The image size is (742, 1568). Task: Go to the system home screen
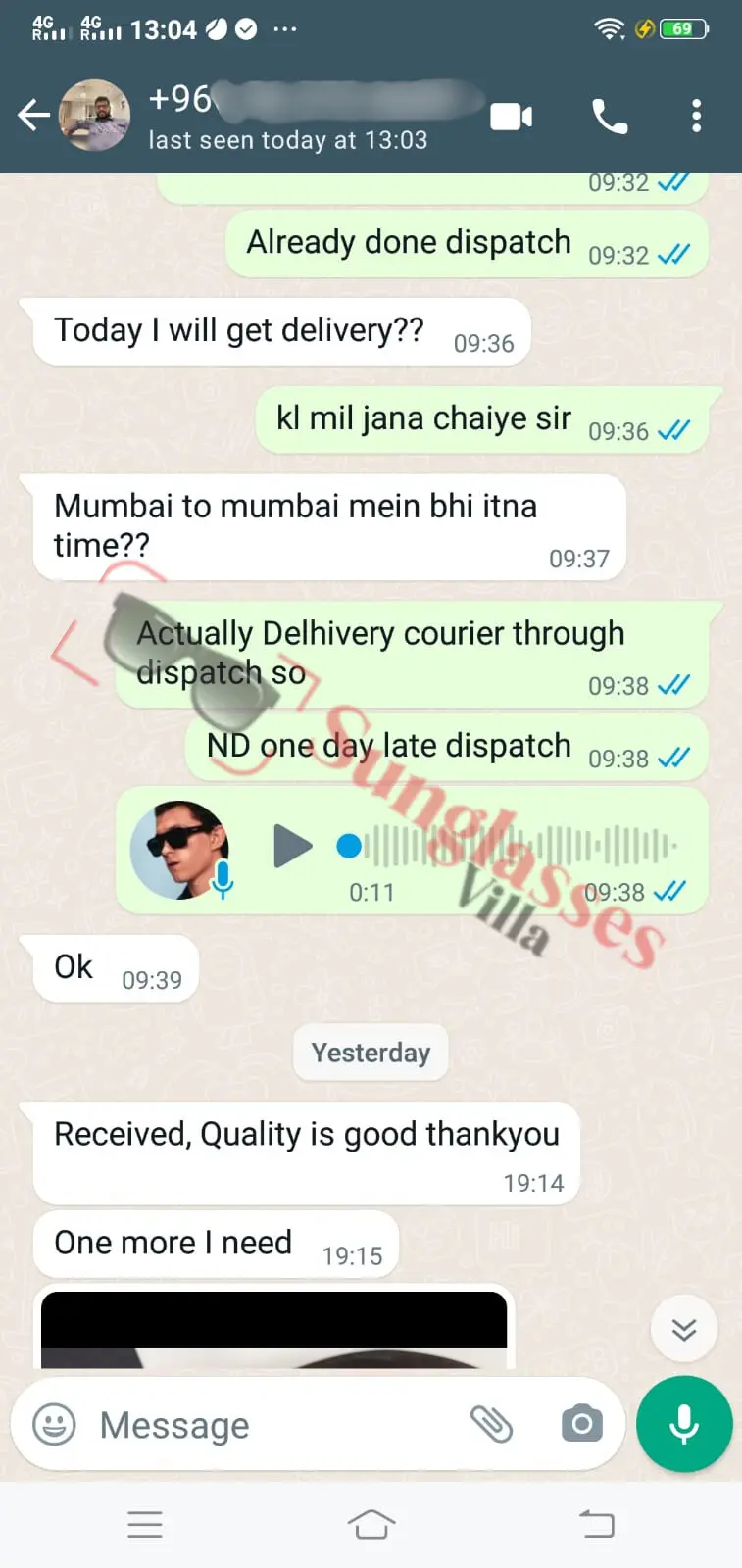[x=371, y=1524]
